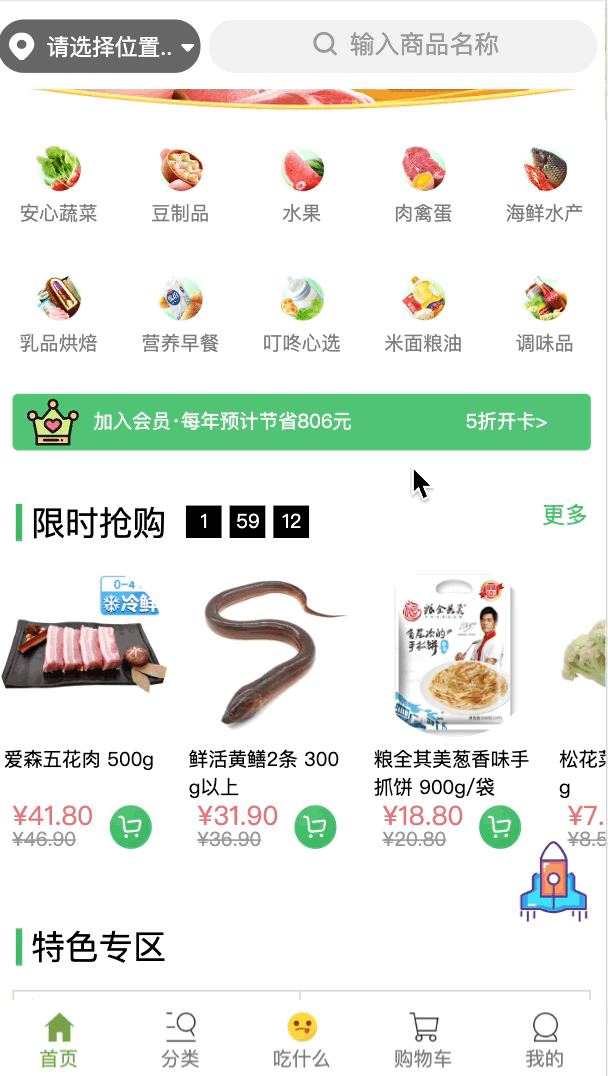Tap the 加入会员 5折开卡 banner
The width and height of the screenshot is (608, 1076).
tap(301, 422)
